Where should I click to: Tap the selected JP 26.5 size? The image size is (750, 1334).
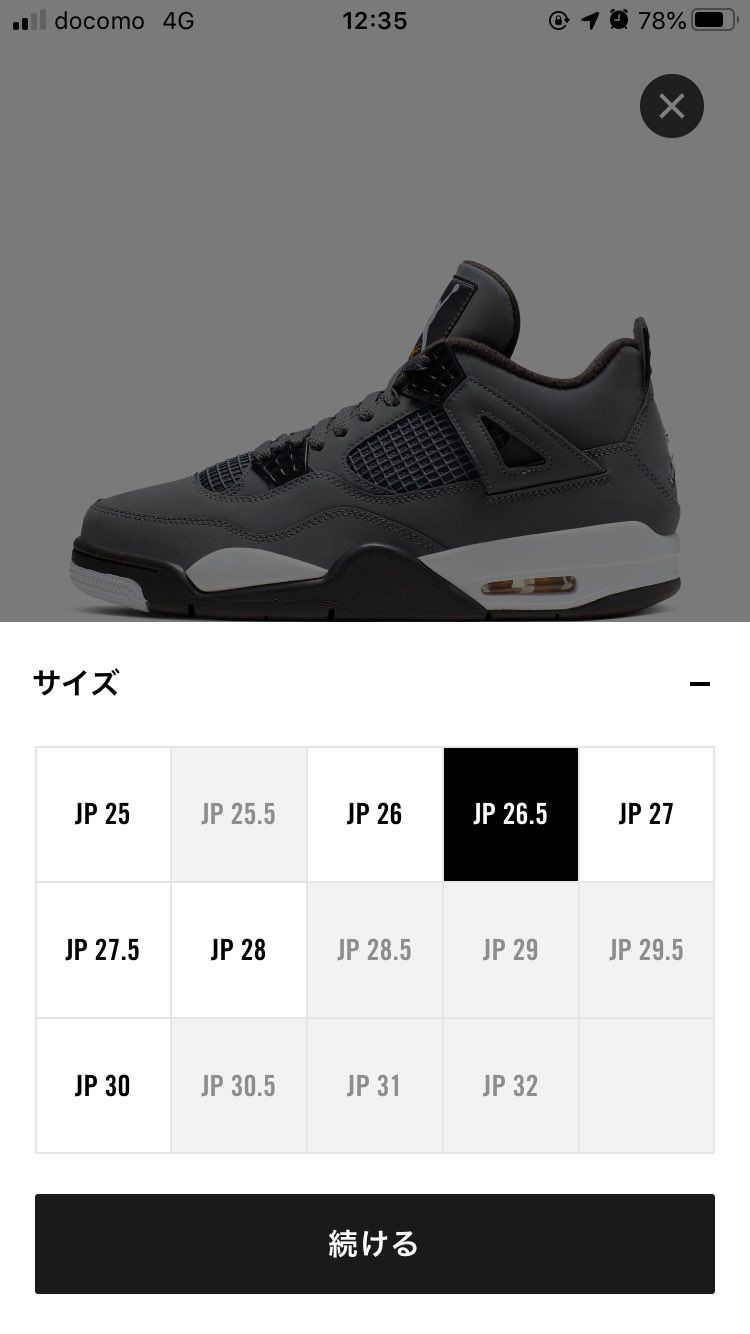pyautogui.click(x=511, y=814)
